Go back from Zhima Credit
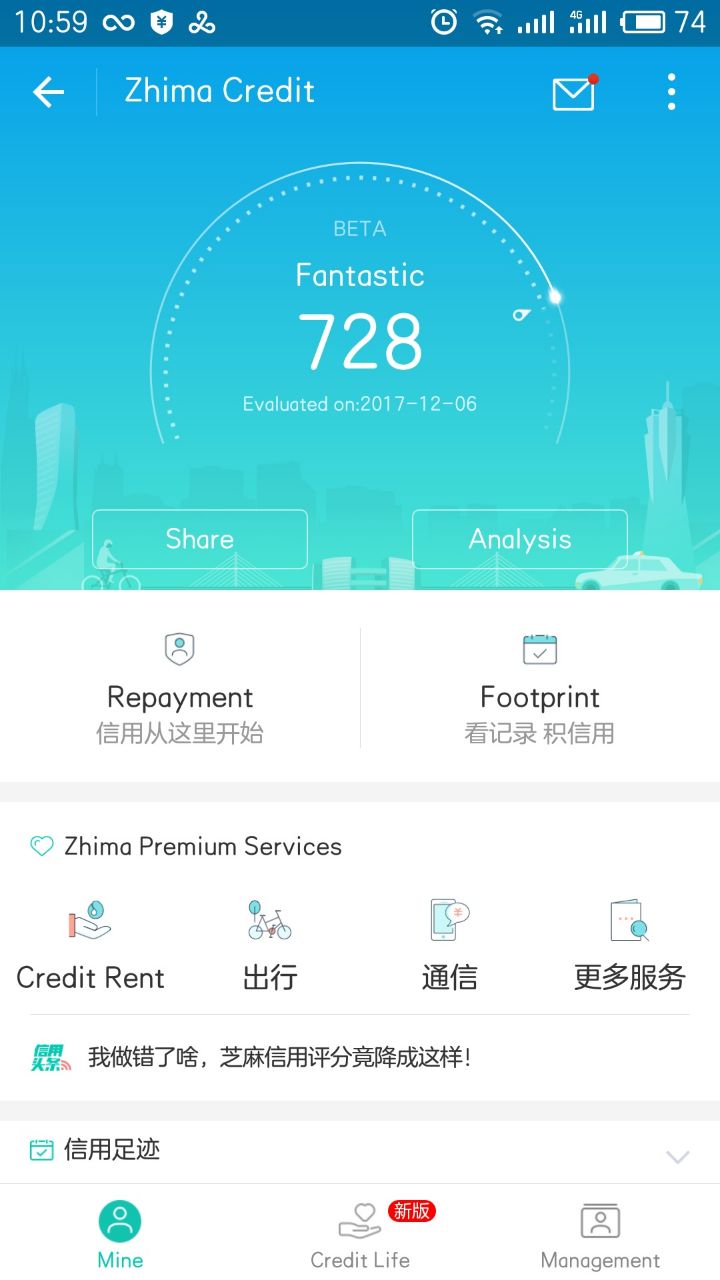 [48, 92]
